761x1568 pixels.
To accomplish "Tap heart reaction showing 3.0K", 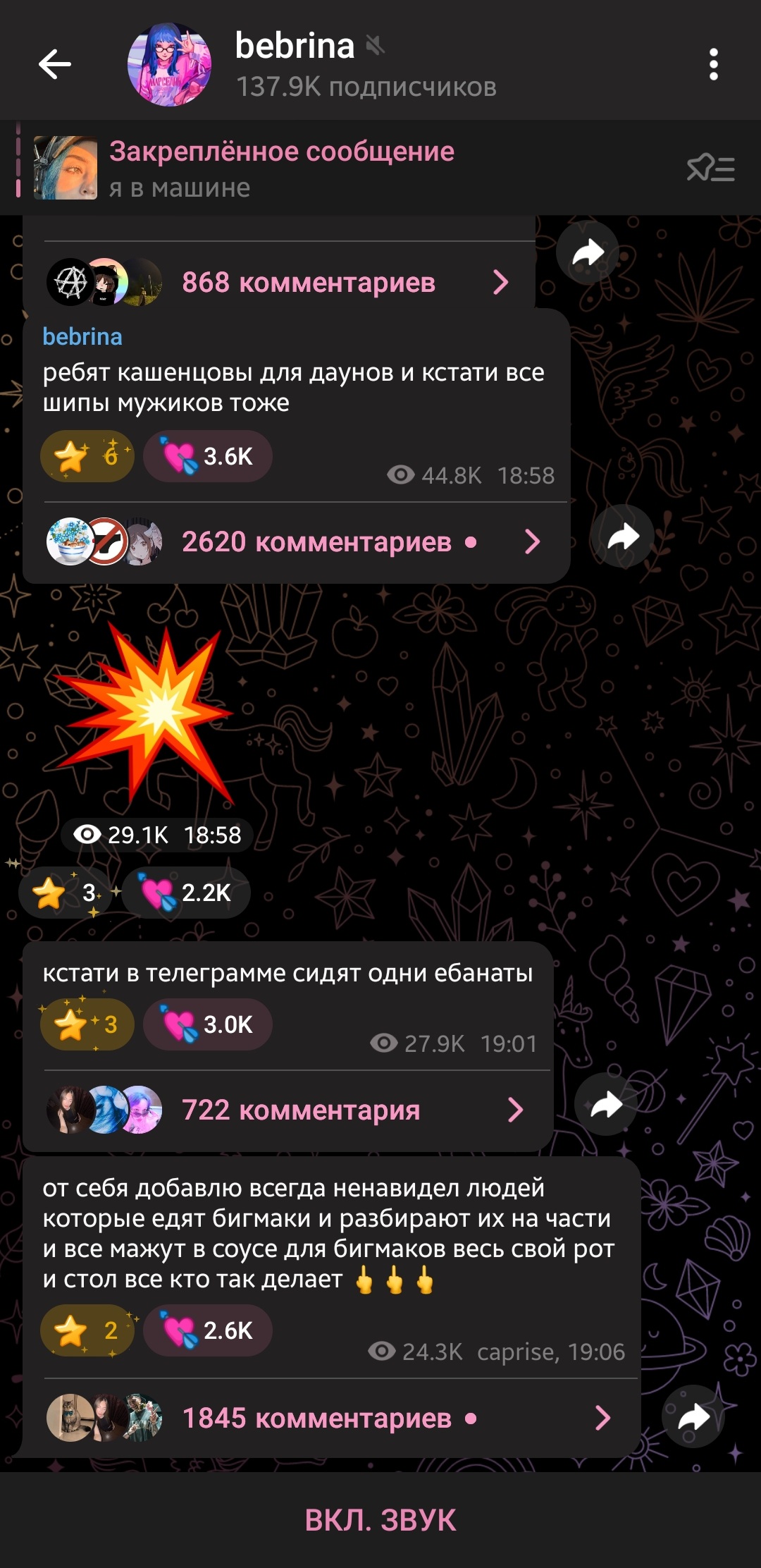I will (208, 1024).
